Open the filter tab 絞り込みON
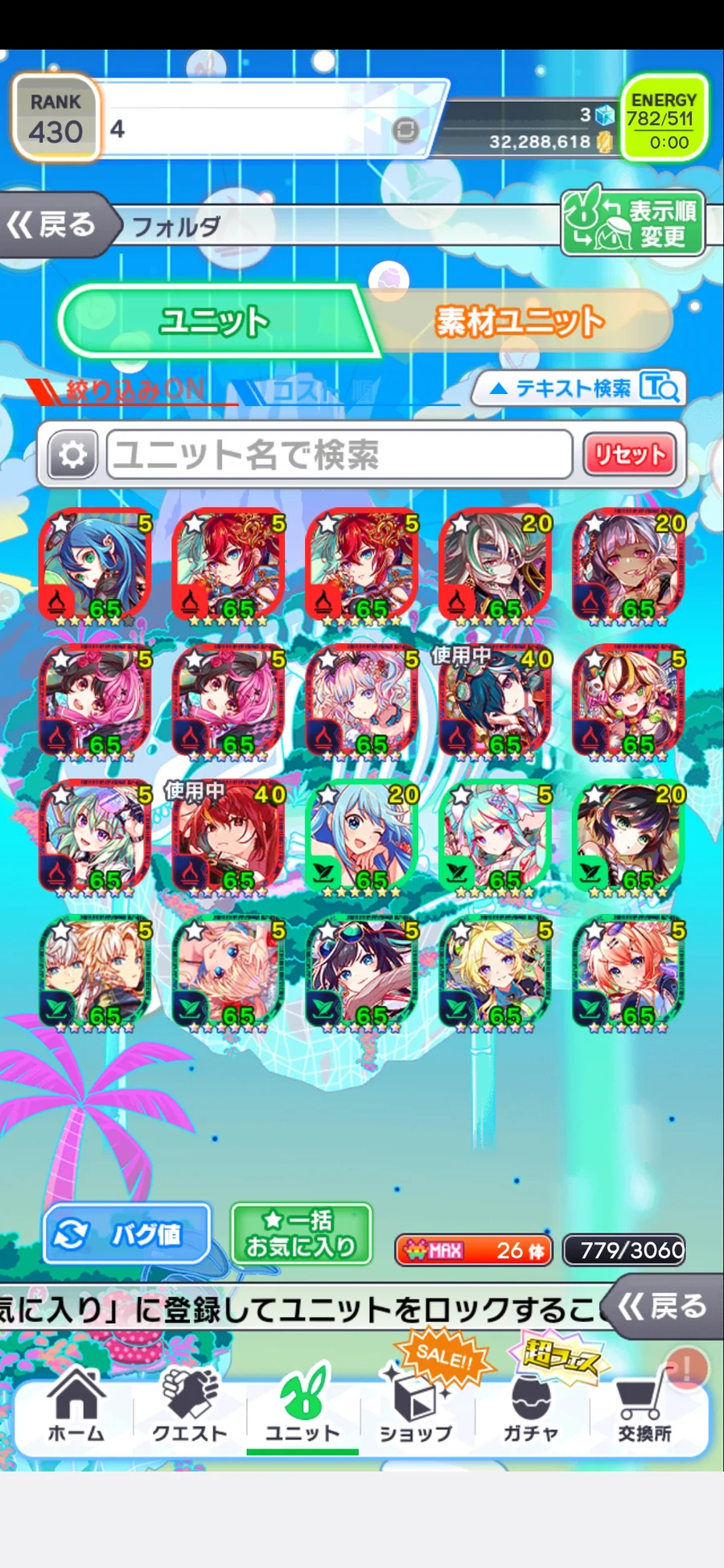This screenshot has height=1568, width=724. 129,391
